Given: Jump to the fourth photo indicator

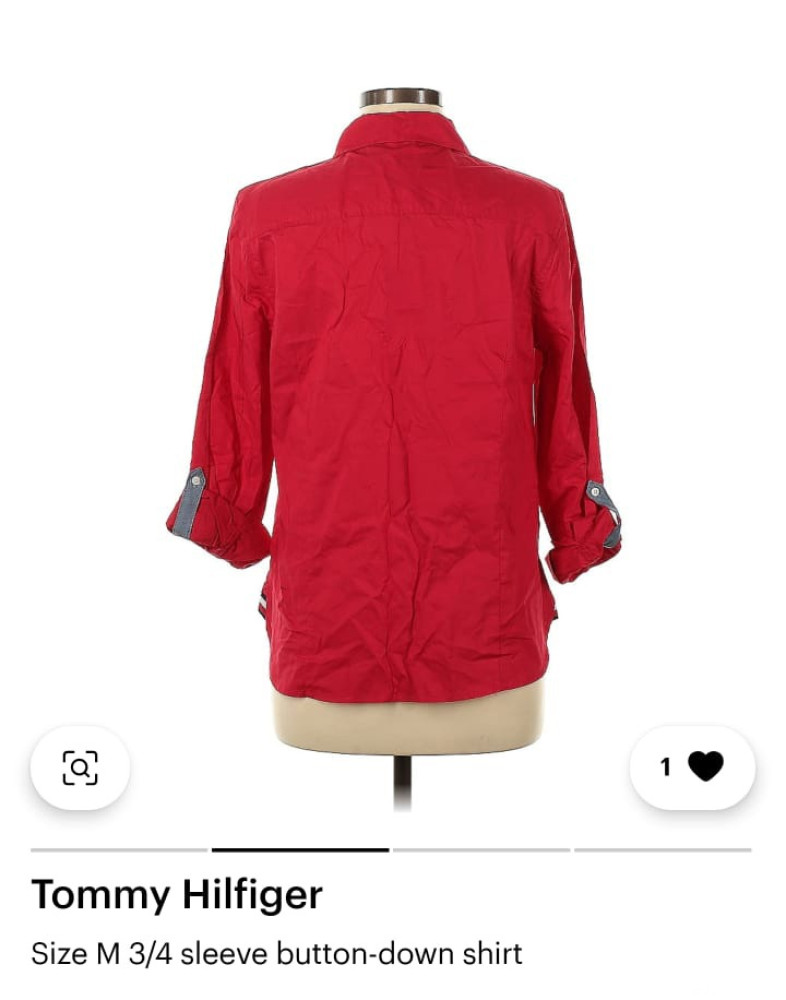Looking at the screenshot, I should [662, 850].
